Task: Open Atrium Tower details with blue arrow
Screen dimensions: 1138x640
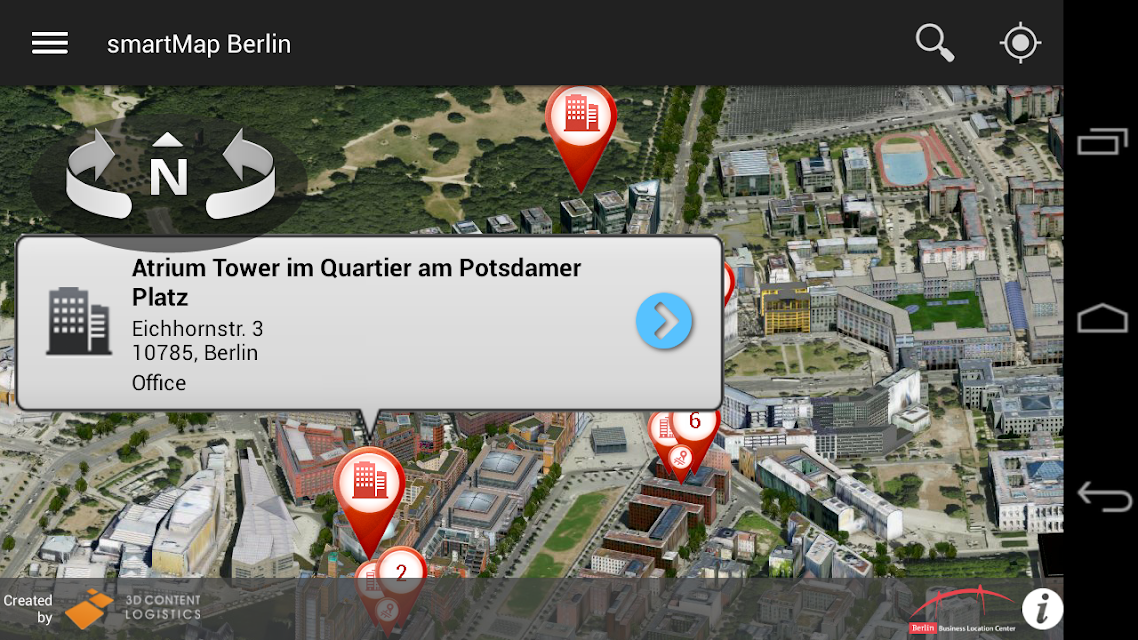Action: (x=664, y=321)
